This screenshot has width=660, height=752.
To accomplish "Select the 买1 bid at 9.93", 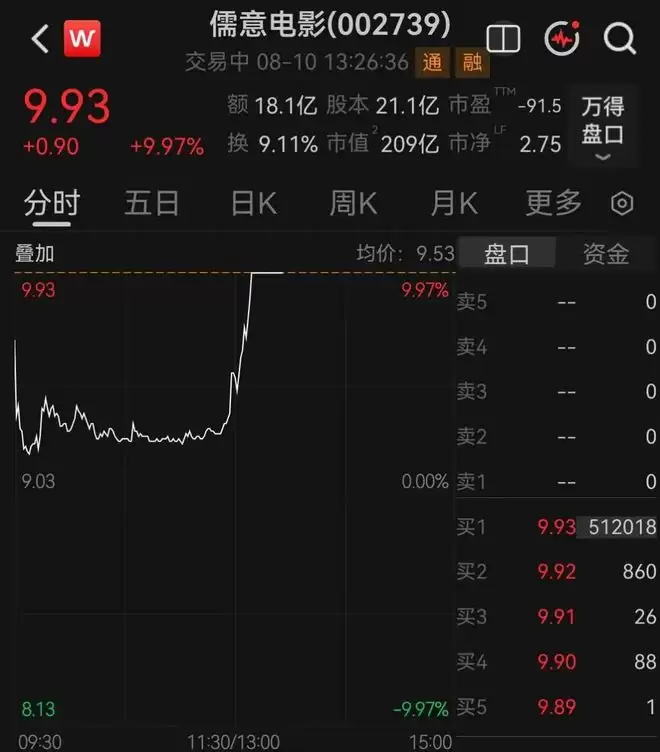I will pos(556,527).
